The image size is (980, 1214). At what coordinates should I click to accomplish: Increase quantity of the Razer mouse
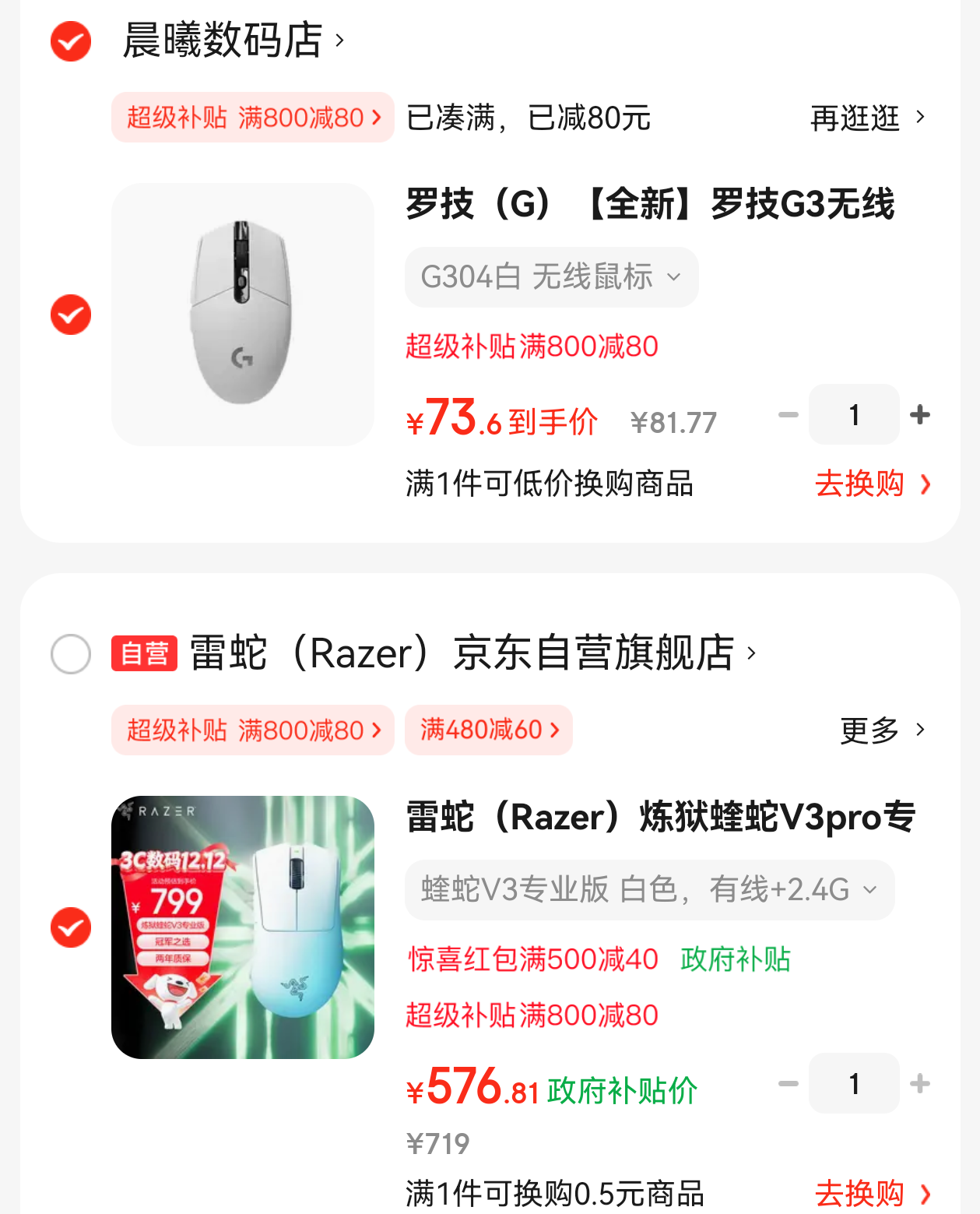[x=920, y=1083]
